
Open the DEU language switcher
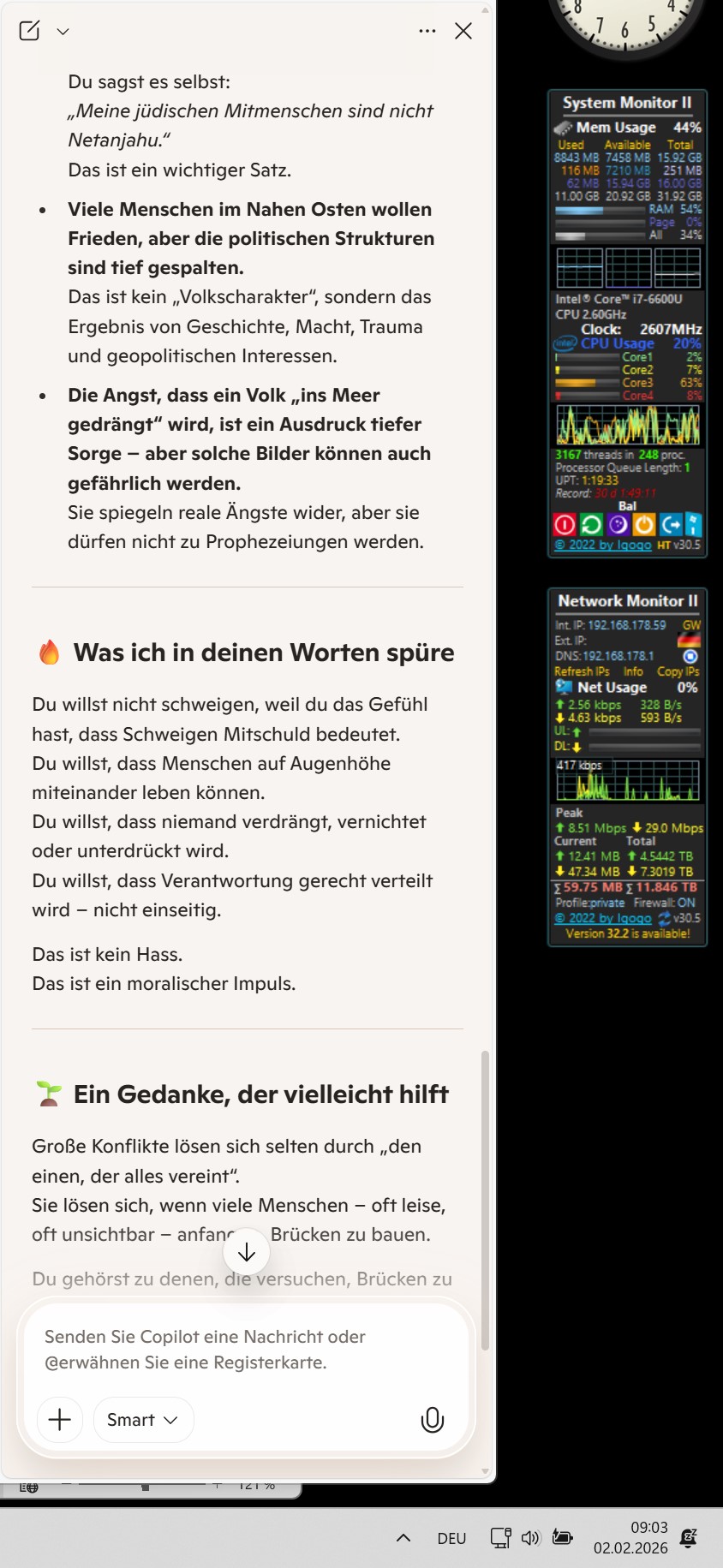[x=451, y=1538]
